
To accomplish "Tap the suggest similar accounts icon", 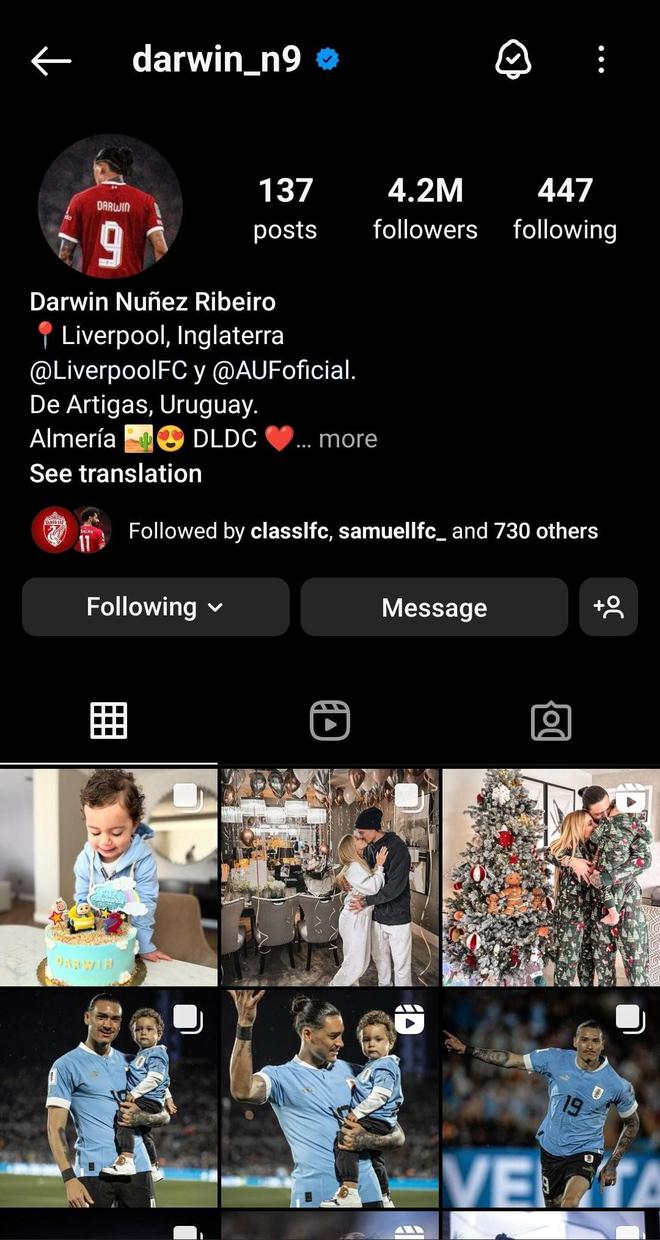I will point(608,607).
